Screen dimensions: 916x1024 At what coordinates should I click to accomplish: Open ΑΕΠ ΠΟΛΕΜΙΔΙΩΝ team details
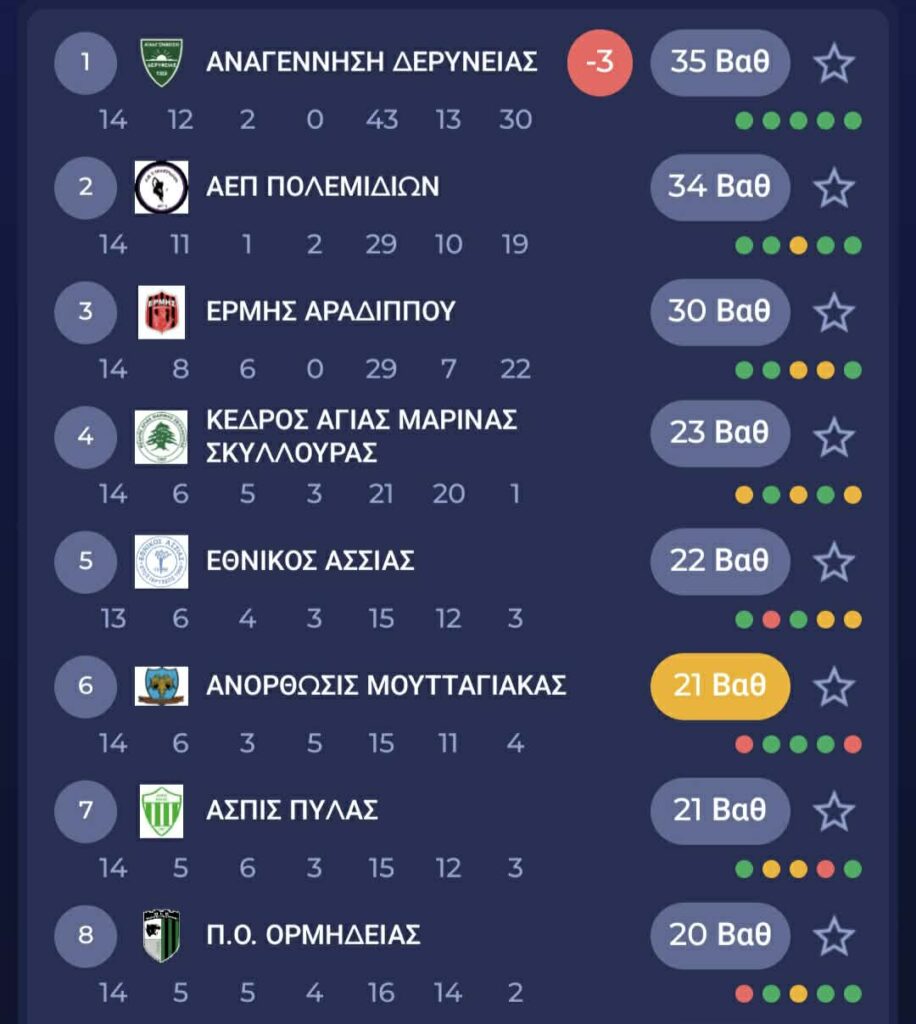point(322,187)
